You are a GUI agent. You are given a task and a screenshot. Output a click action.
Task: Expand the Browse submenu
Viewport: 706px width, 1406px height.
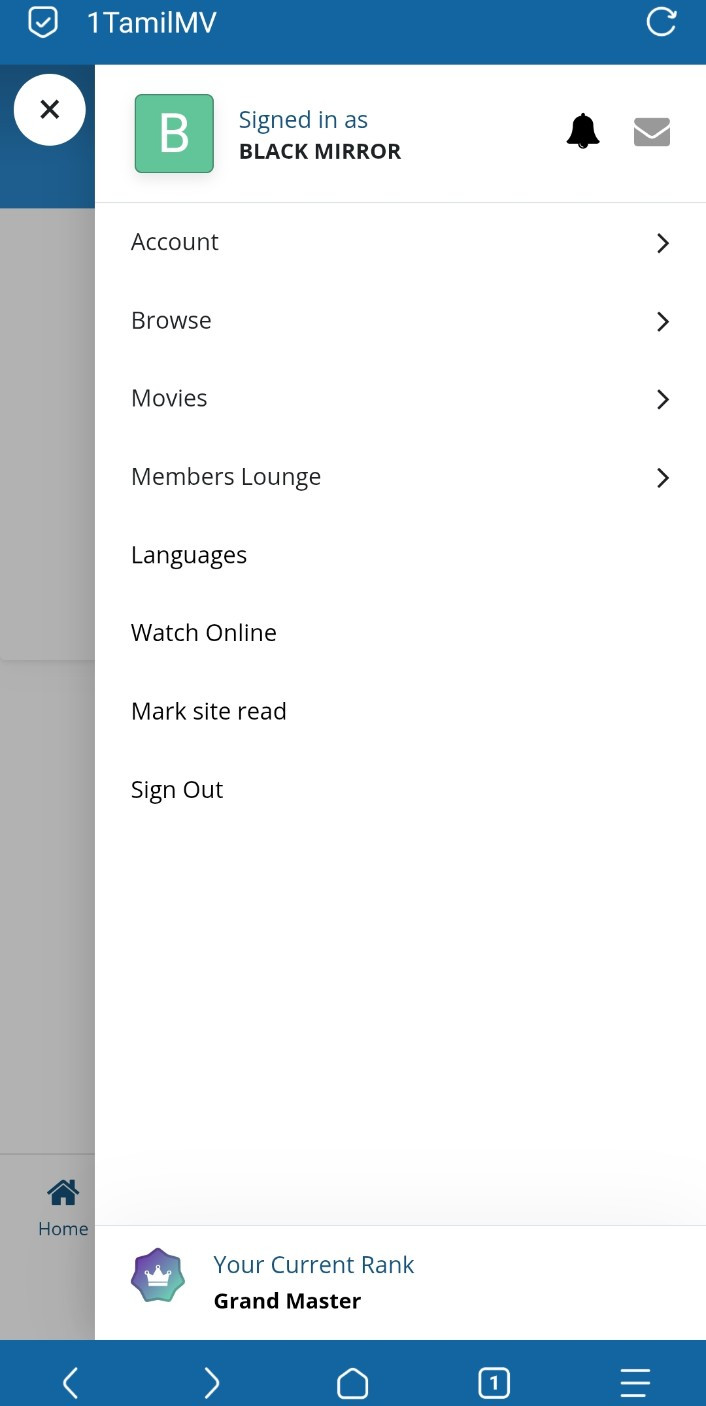[400, 321]
